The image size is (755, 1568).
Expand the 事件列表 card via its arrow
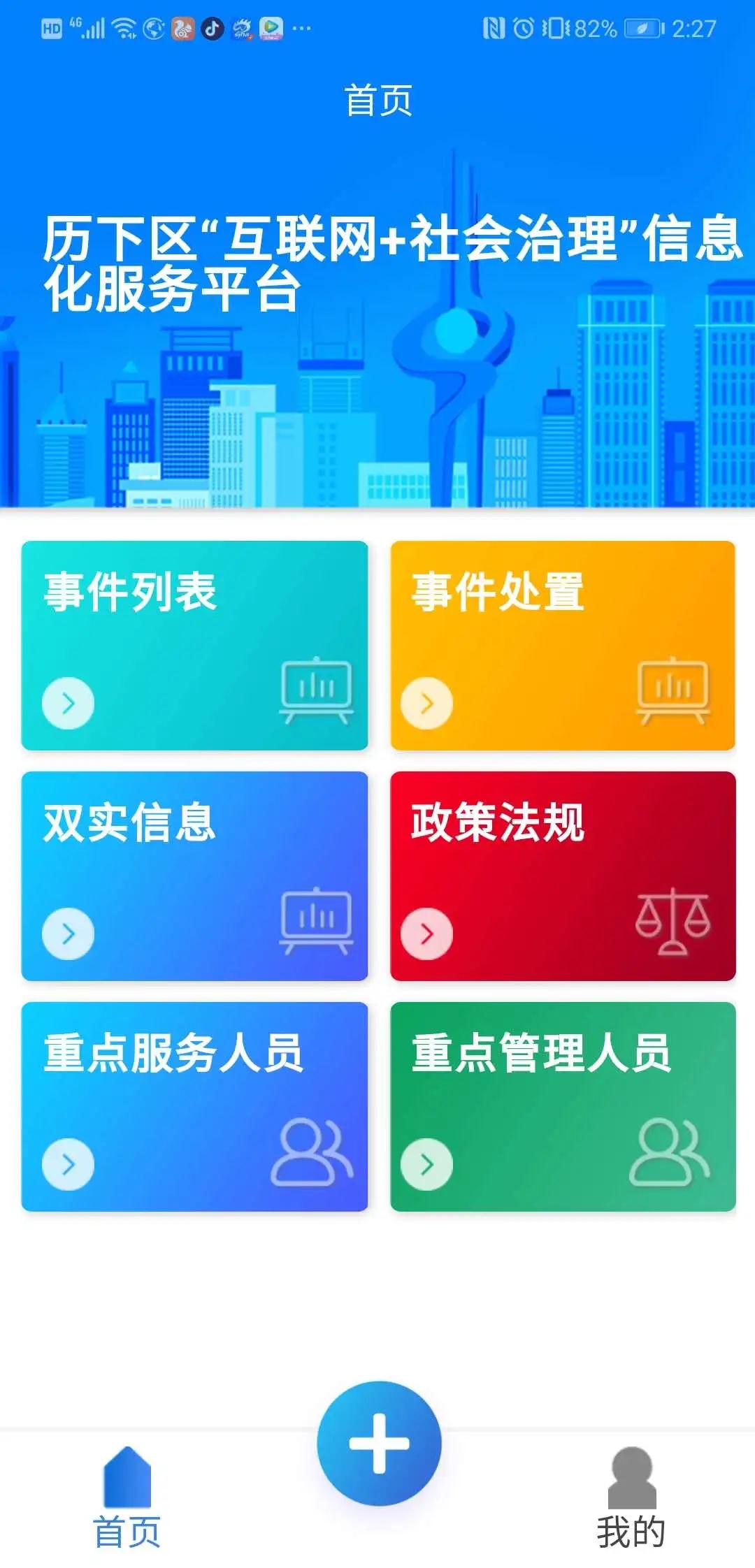68,703
